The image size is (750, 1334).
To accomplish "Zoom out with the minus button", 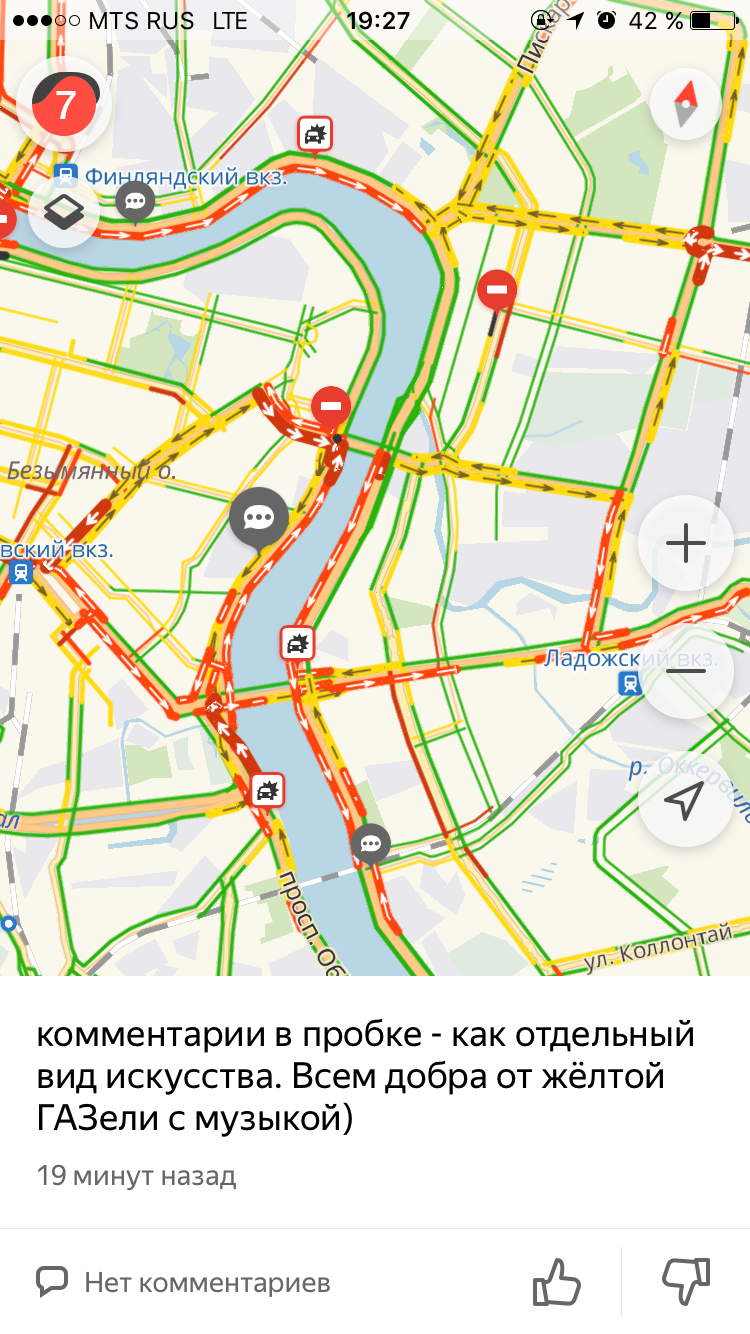I will coord(686,671).
